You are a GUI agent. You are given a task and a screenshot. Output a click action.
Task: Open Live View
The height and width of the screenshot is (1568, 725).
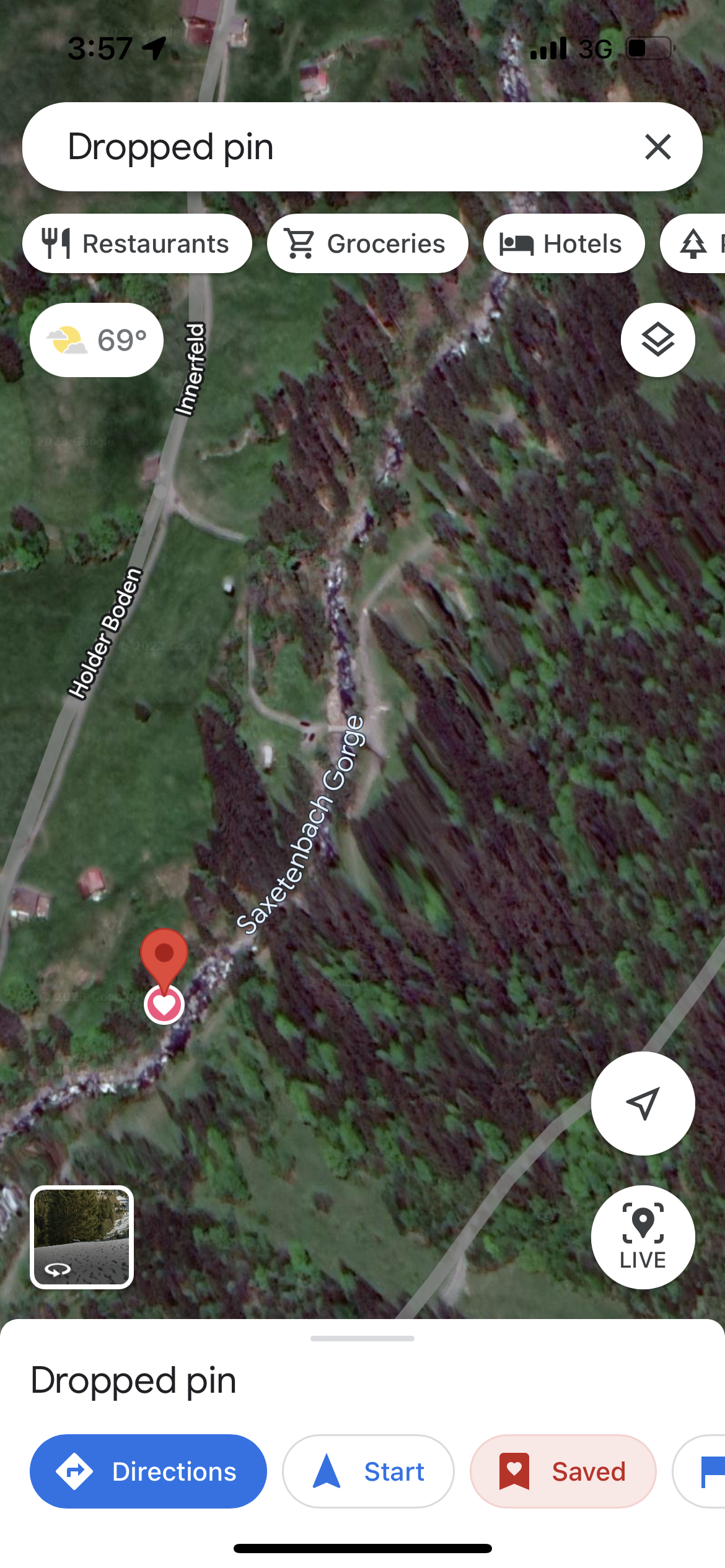[x=643, y=1237]
